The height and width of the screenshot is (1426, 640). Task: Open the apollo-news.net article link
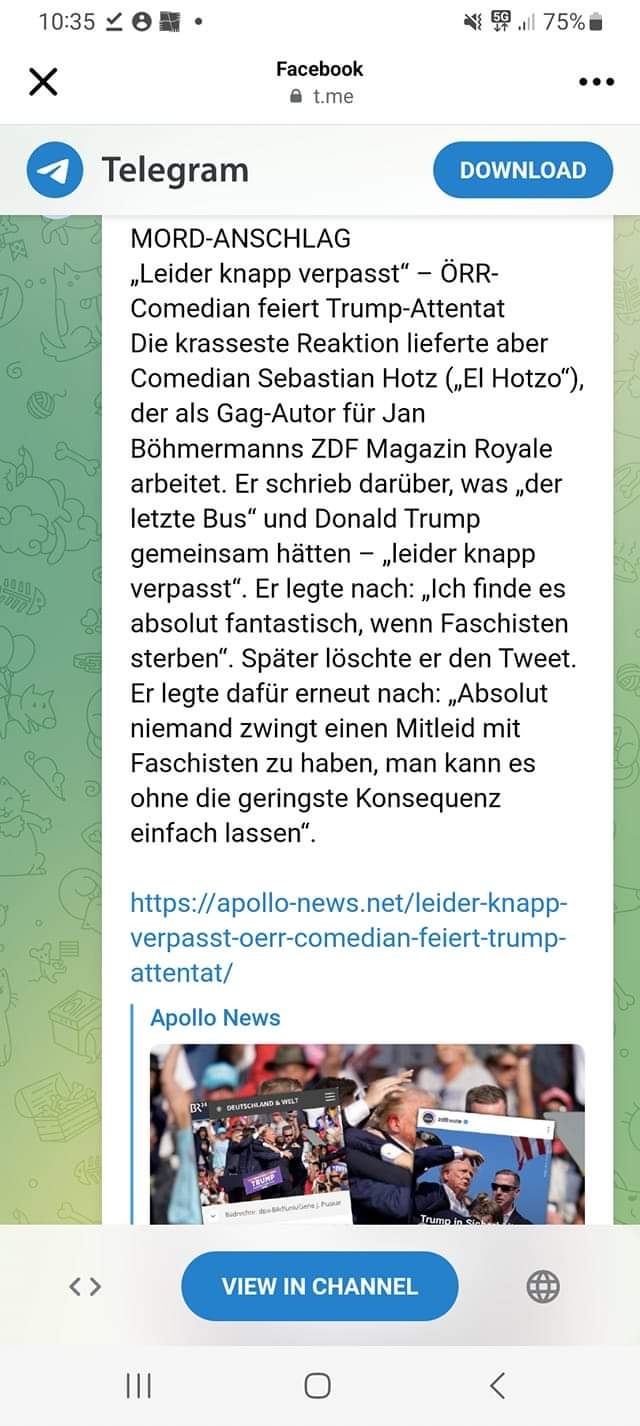click(349, 938)
